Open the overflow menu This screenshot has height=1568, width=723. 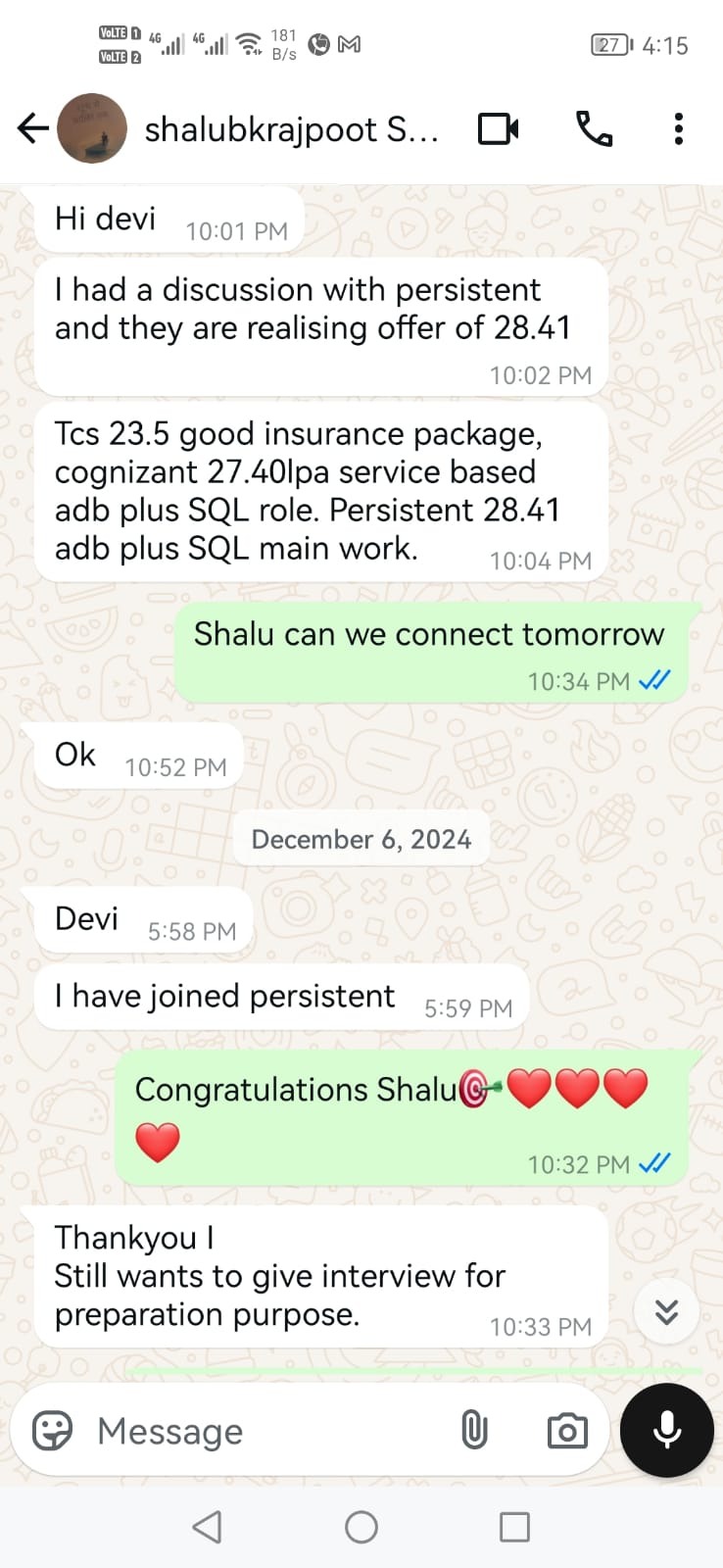click(678, 128)
